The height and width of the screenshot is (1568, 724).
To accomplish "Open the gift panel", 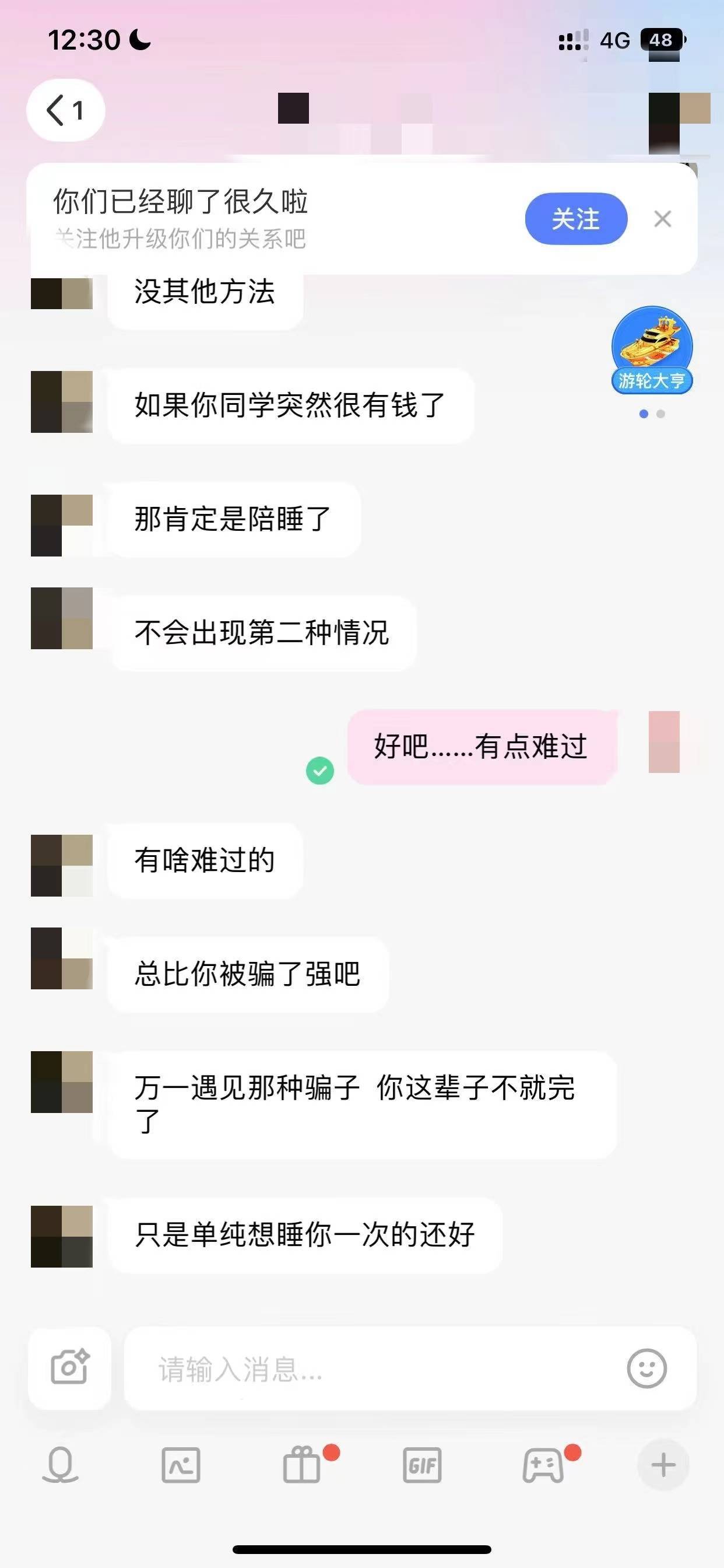I will click(302, 1465).
